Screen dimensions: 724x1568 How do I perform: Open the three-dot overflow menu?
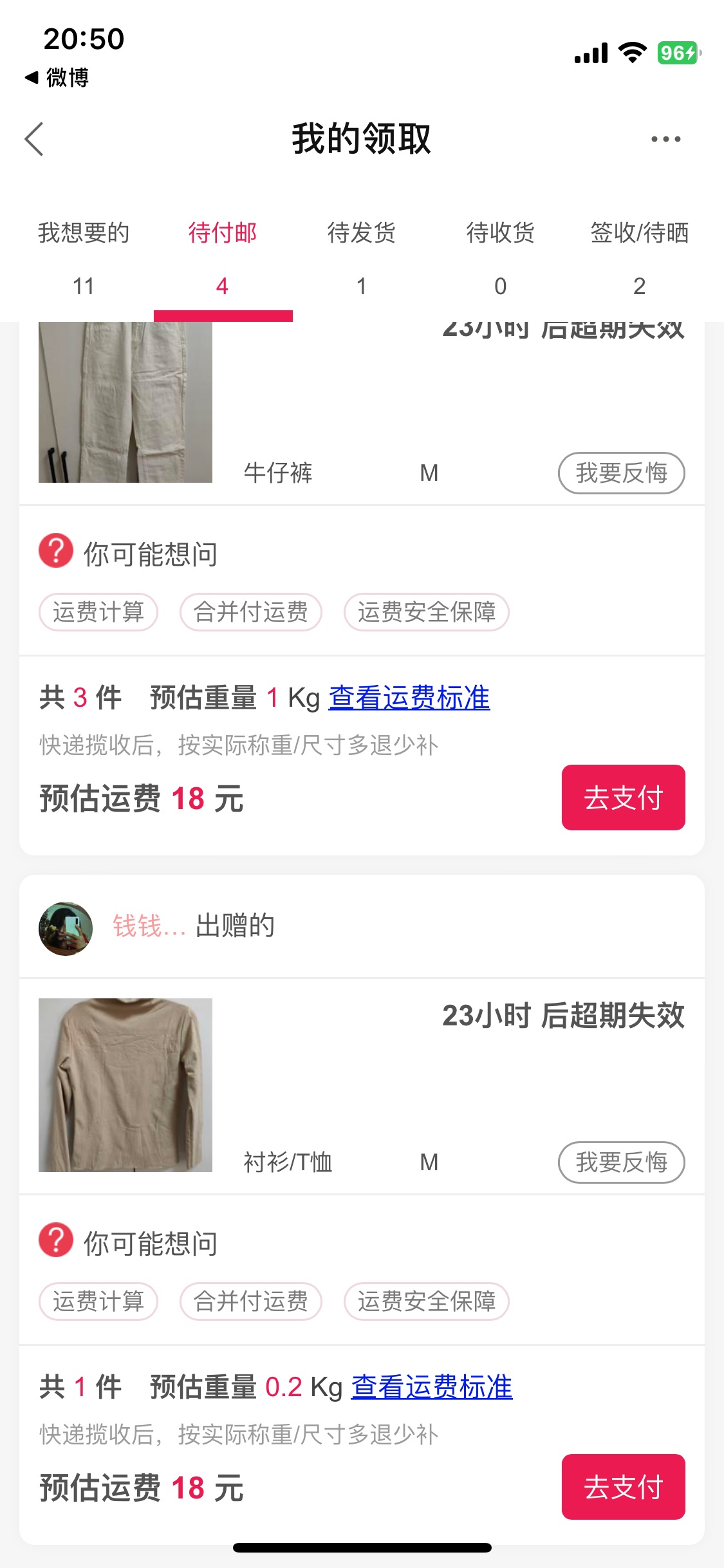coord(665,139)
